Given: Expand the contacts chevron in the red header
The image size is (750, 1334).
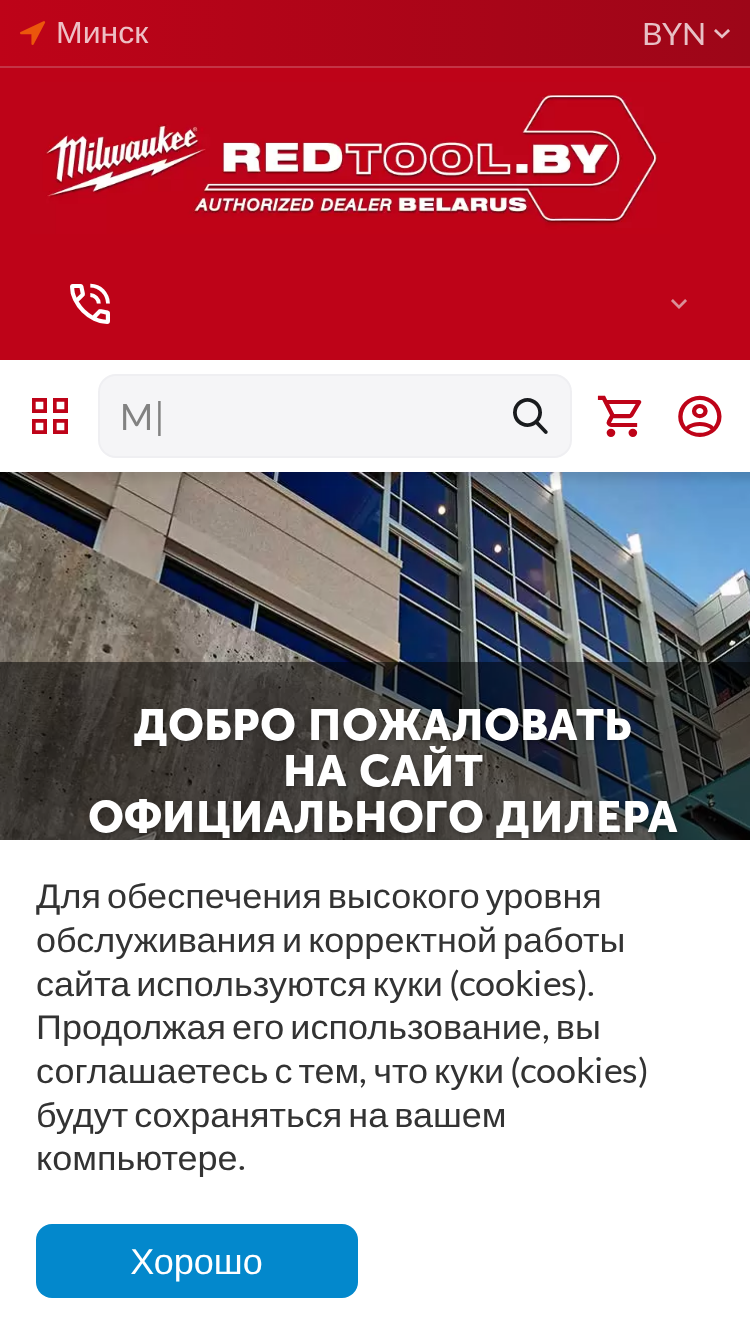Looking at the screenshot, I should (x=679, y=303).
